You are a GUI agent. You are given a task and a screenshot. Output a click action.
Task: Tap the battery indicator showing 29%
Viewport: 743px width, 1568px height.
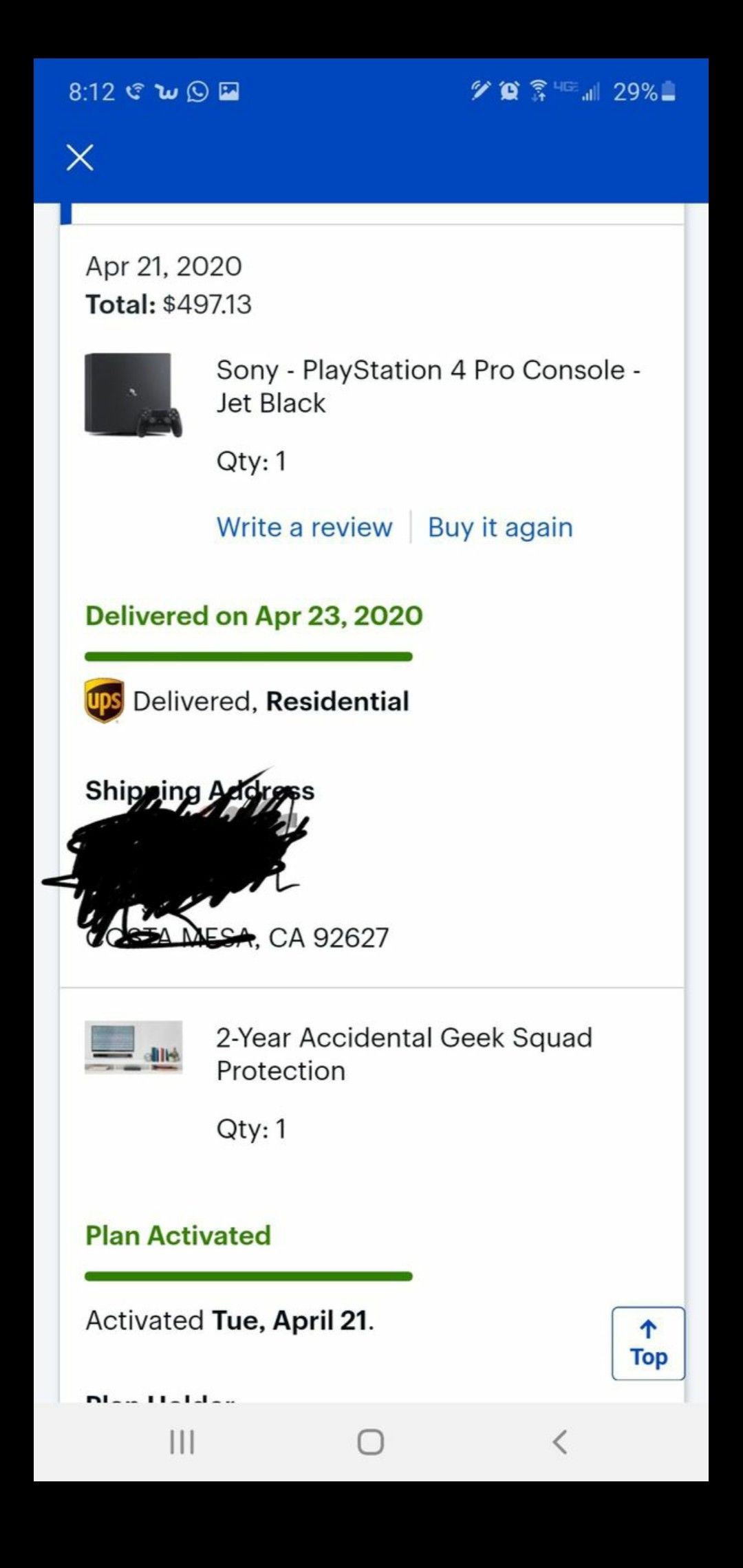663,91
